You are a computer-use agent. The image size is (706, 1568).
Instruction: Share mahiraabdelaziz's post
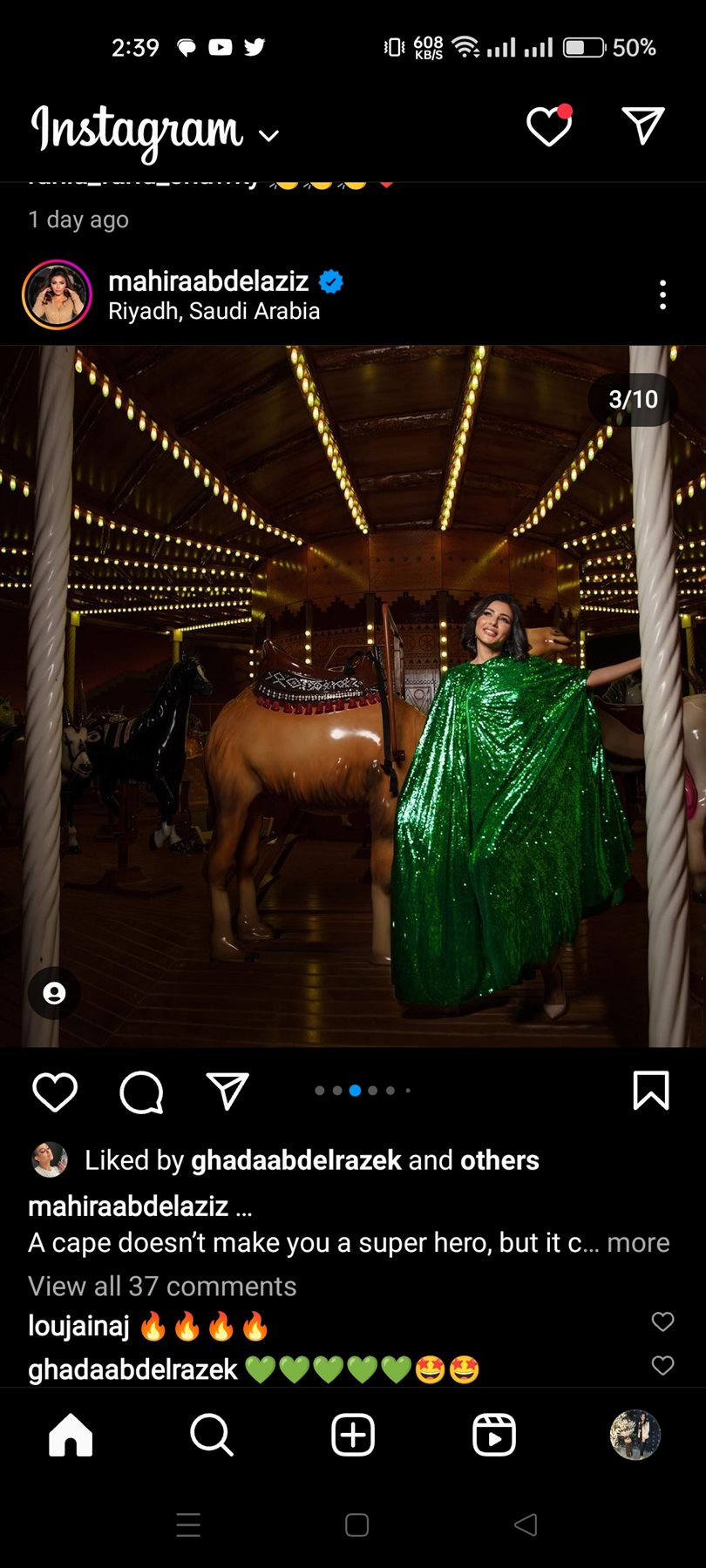227,1092
